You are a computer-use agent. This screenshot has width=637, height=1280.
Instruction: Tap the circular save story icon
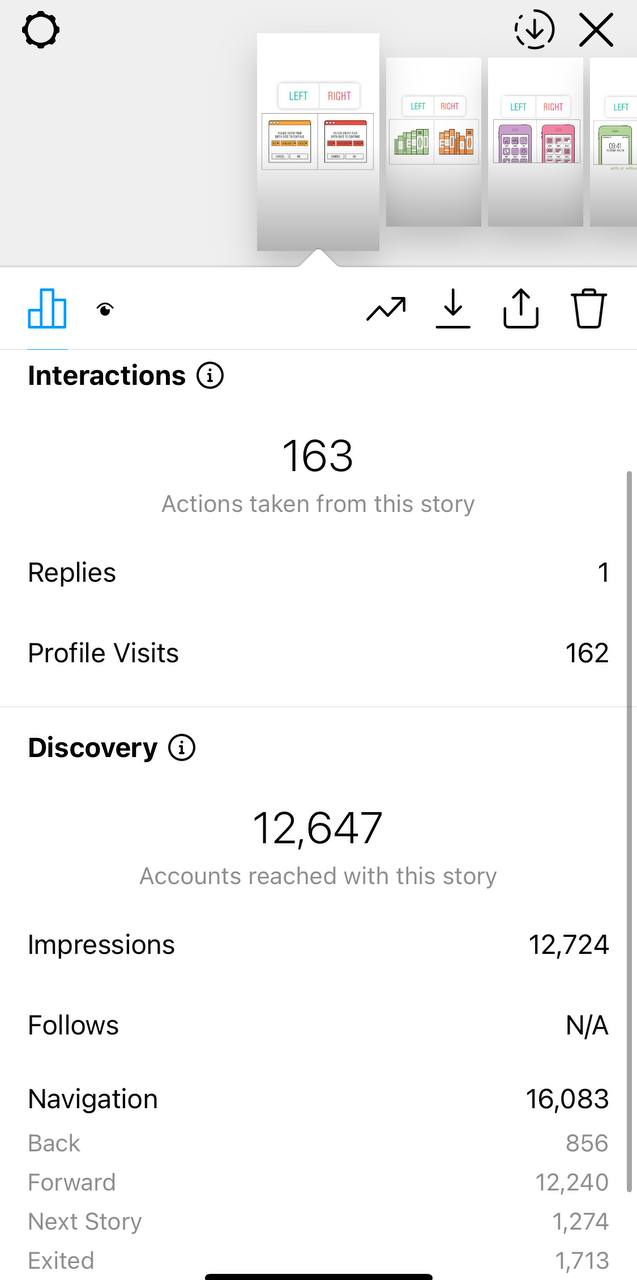535,31
